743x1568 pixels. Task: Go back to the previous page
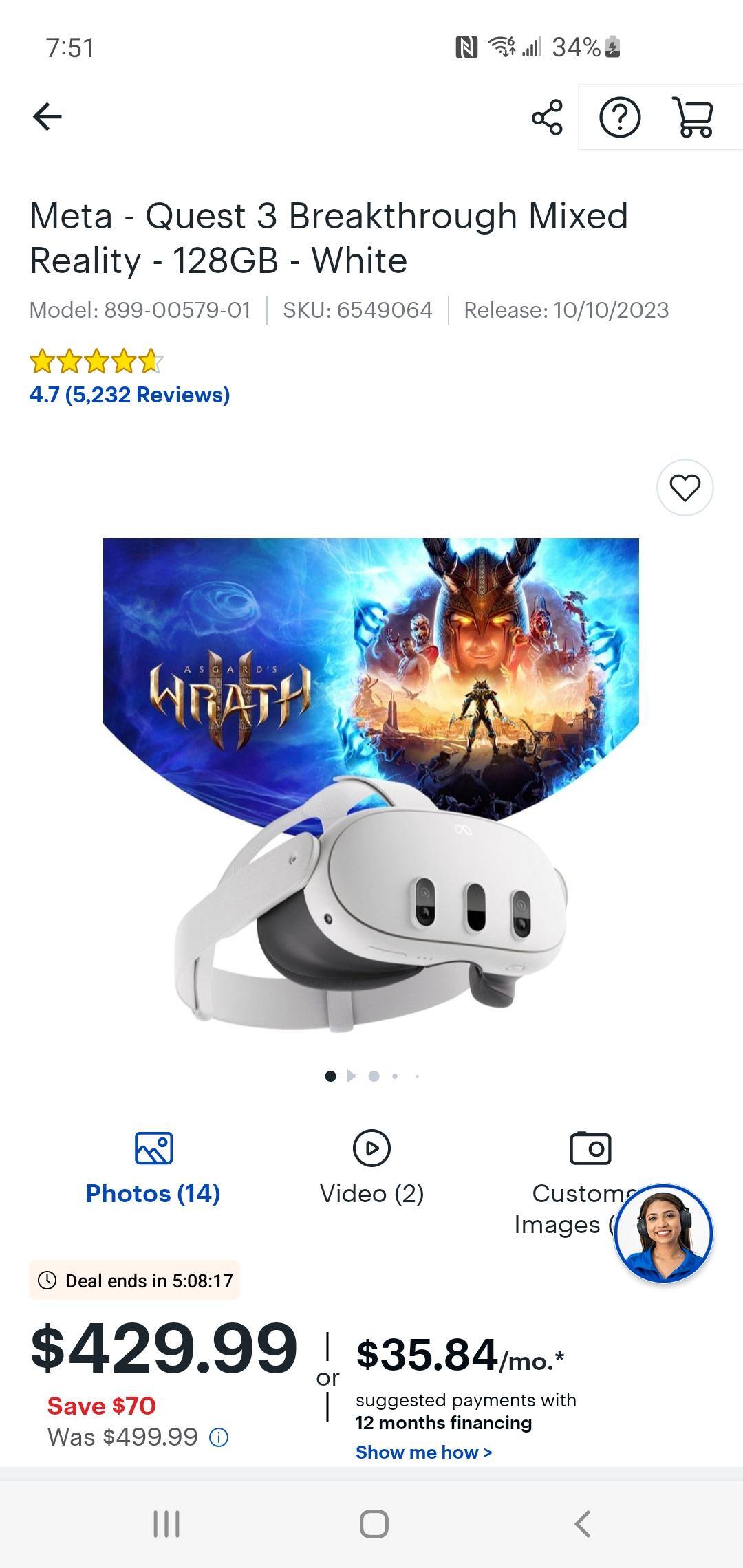pos(47,116)
